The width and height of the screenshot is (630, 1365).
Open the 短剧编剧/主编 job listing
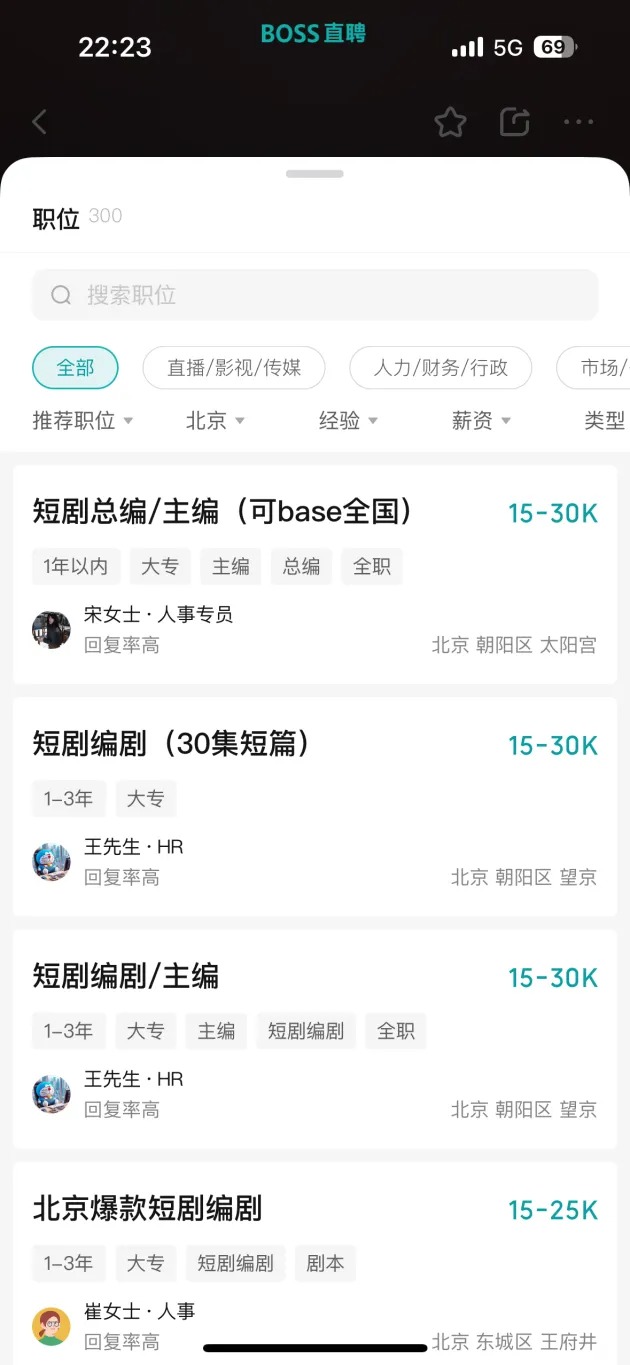click(x=315, y=1039)
